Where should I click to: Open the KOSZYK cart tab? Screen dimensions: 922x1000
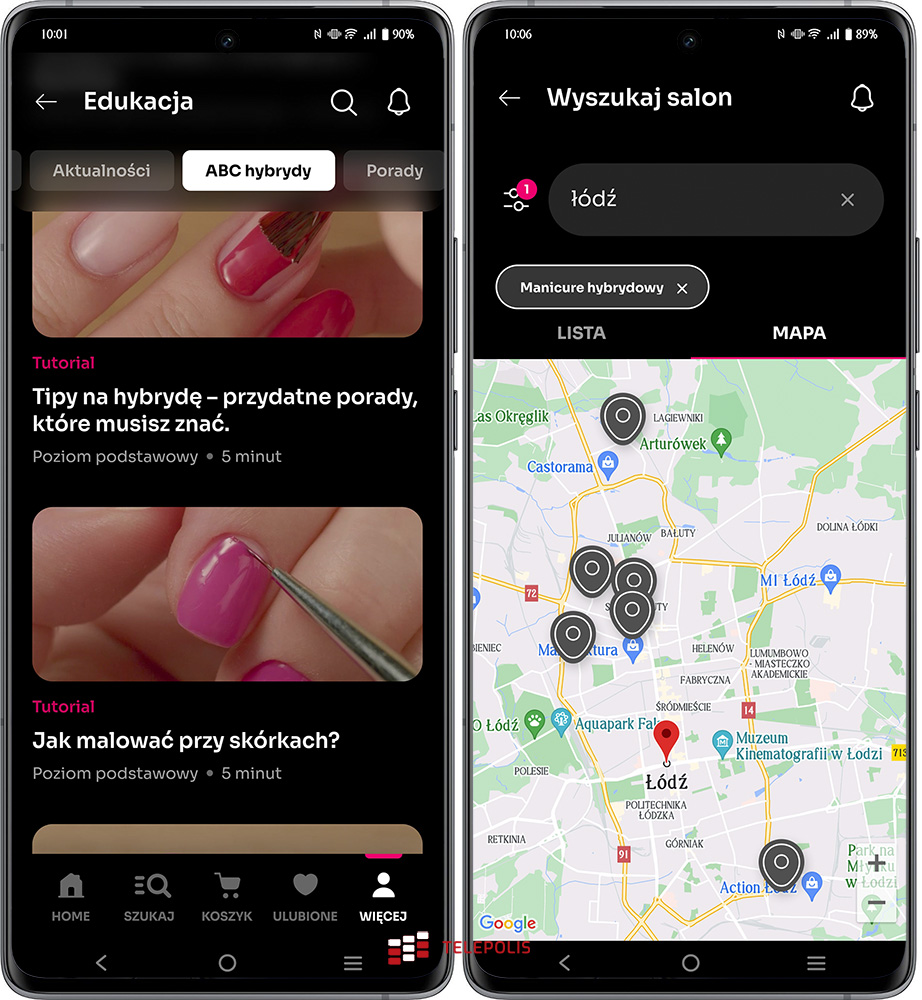click(227, 896)
